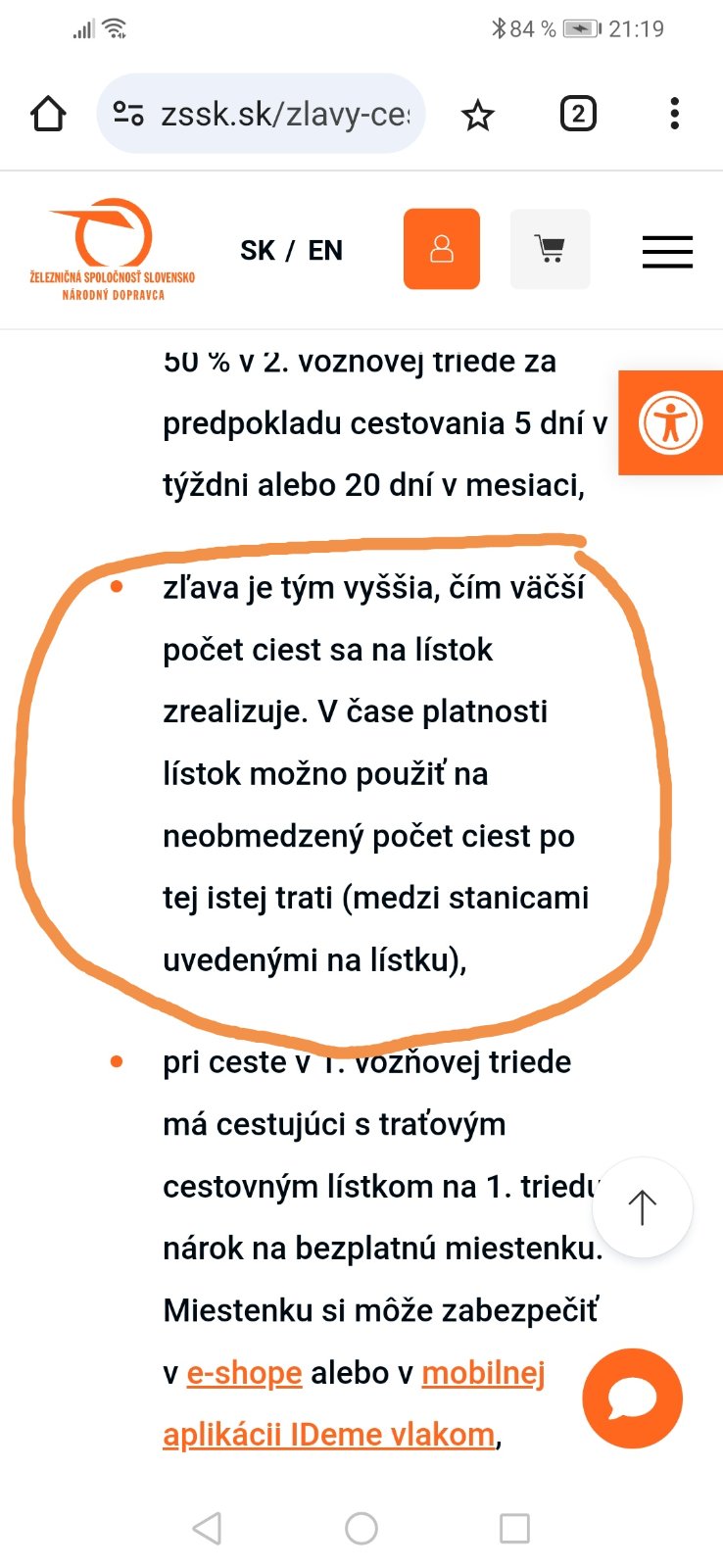Viewport: 723px width, 1568px height.
Task: Bookmark this page with the star
Action: pos(478,116)
